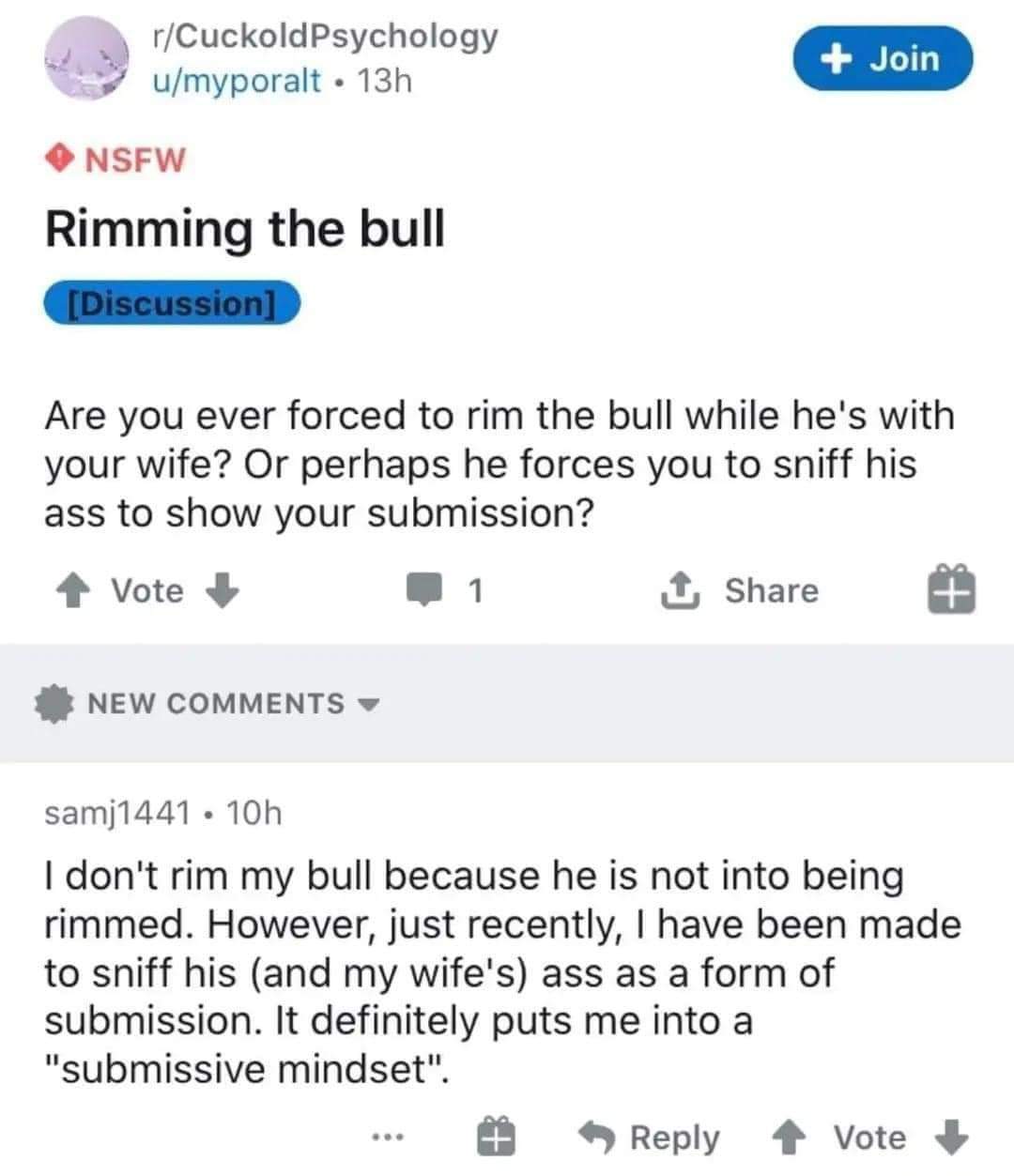Viewport: 1014px width, 1176px height.
Task: Reply to samj1441's comment
Action: tap(649, 1138)
